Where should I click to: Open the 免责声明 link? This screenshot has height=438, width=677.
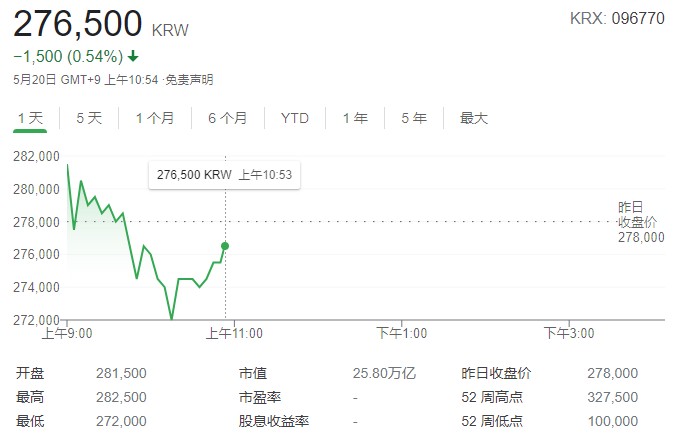(x=189, y=79)
